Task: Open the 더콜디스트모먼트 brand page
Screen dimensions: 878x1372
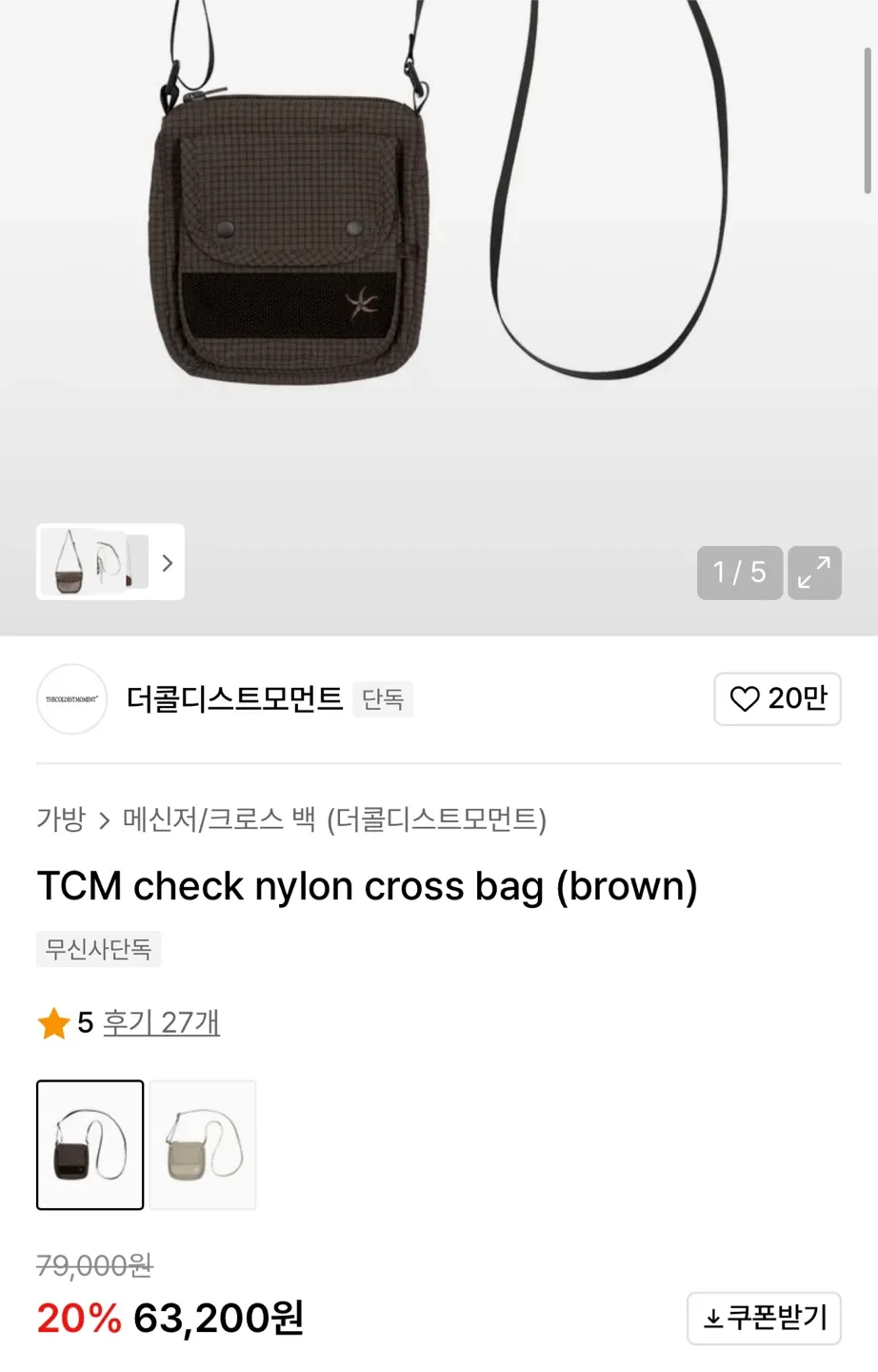Action: click(234, 699)
